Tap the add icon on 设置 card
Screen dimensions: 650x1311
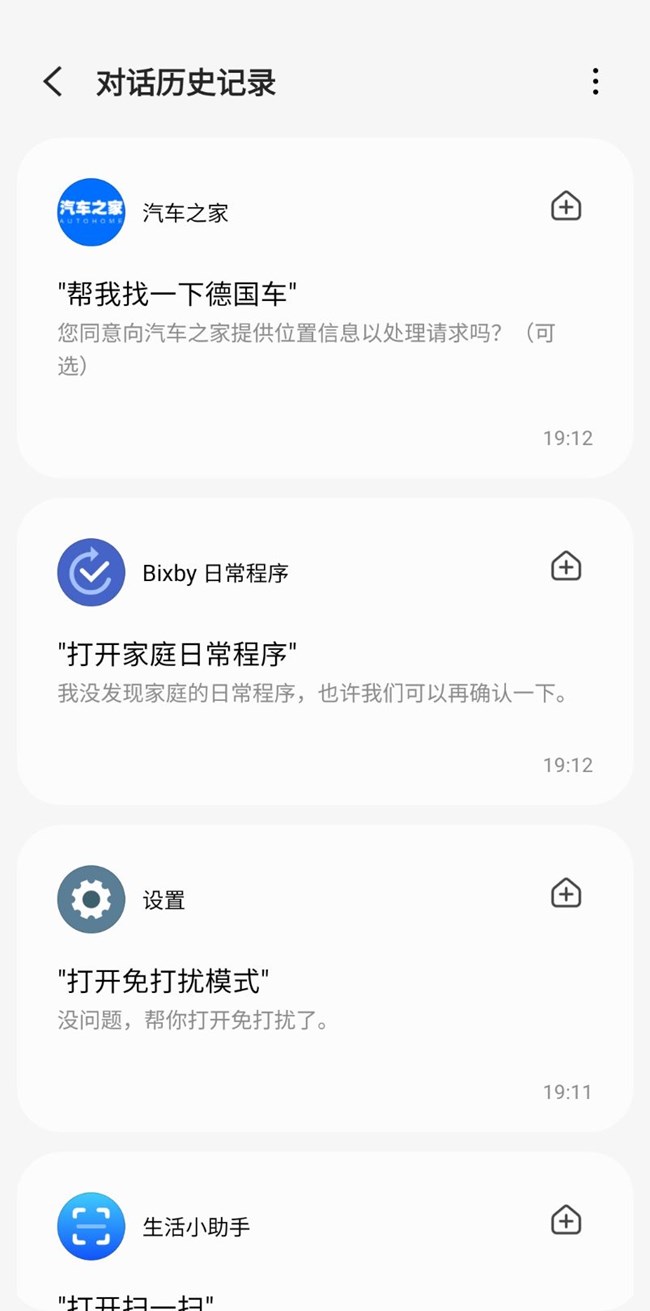click(x=566, y=893)
